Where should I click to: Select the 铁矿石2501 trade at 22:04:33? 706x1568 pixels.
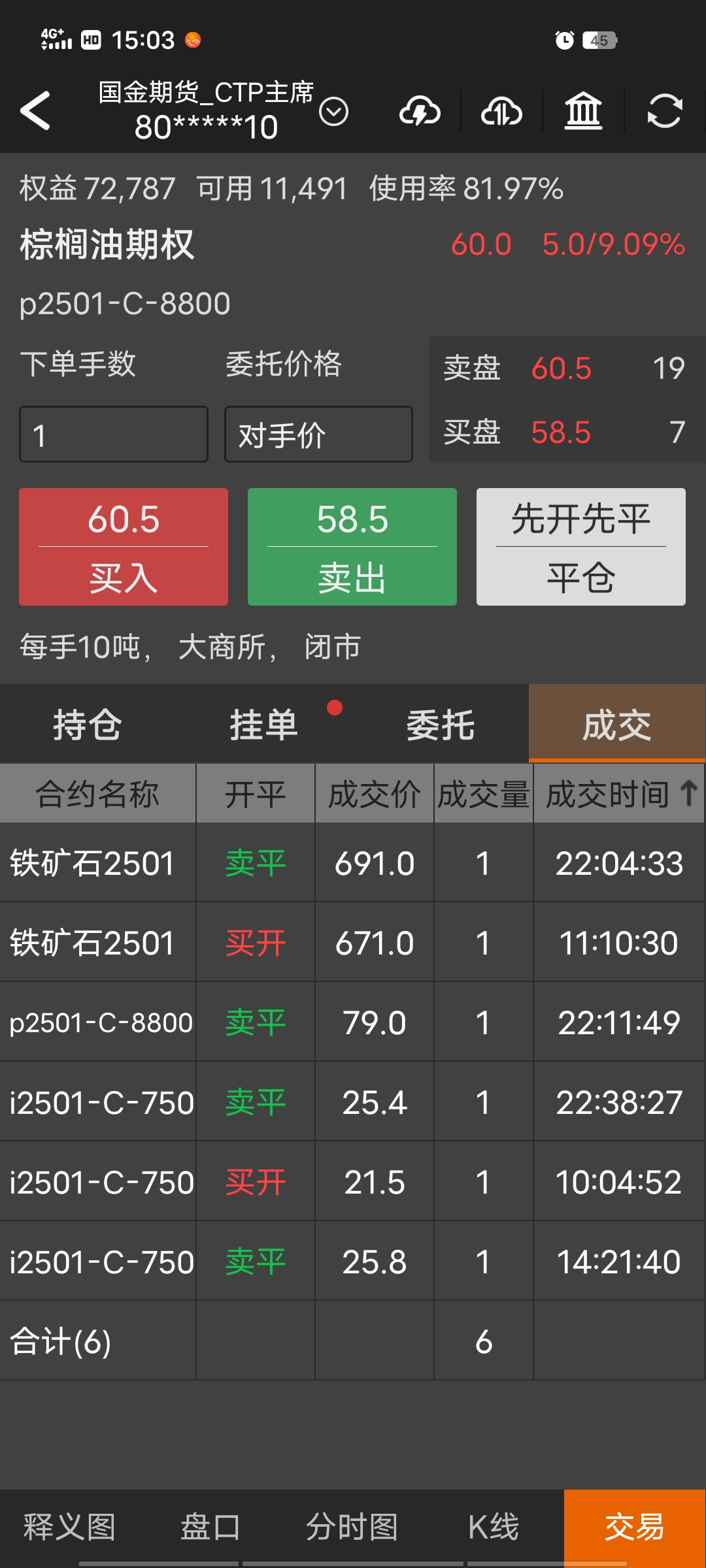point(352,863)
